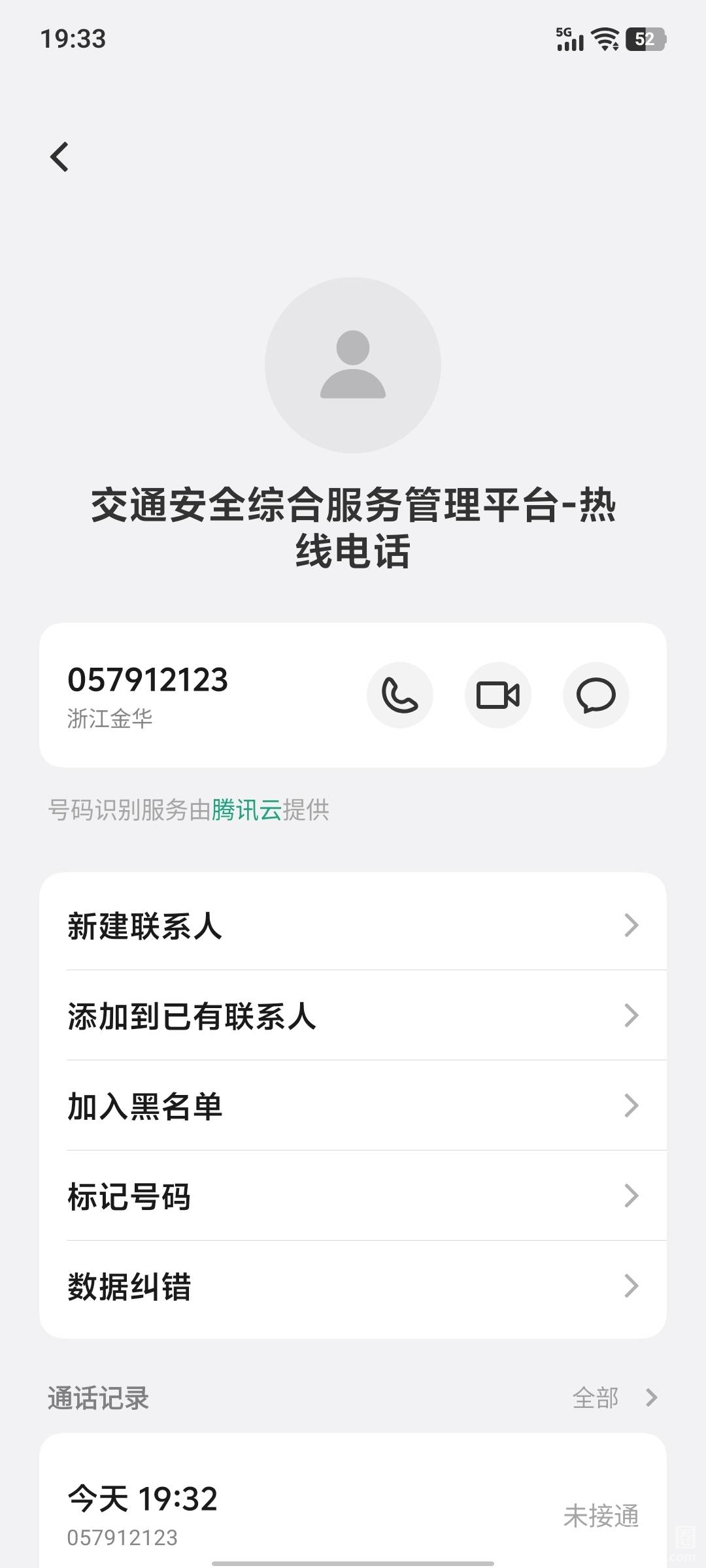Viewport: 706px width, 1568px height.
Task: Call 057912123 with the phone icon
Action: click(400, 694)
